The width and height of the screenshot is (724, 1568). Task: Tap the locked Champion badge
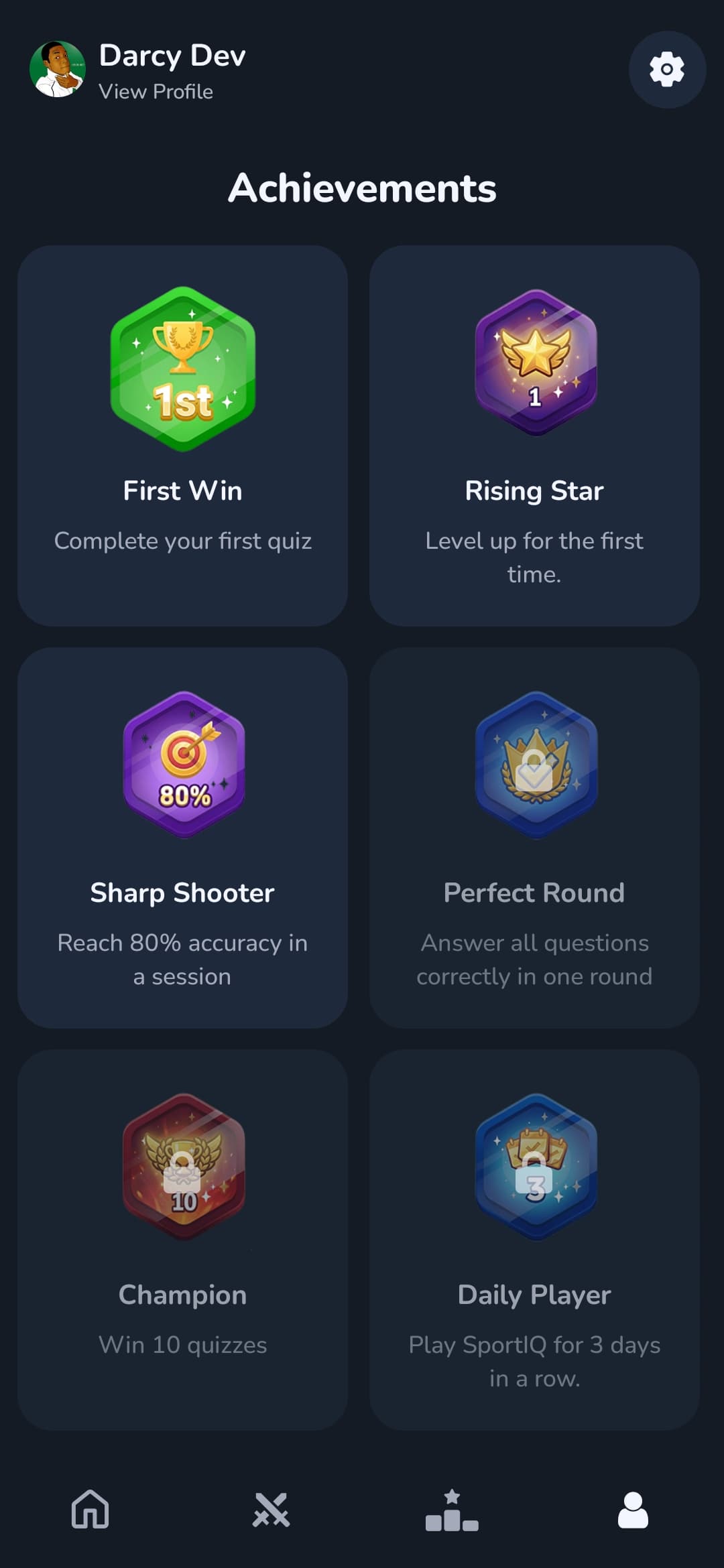(x=182, y=1171)
